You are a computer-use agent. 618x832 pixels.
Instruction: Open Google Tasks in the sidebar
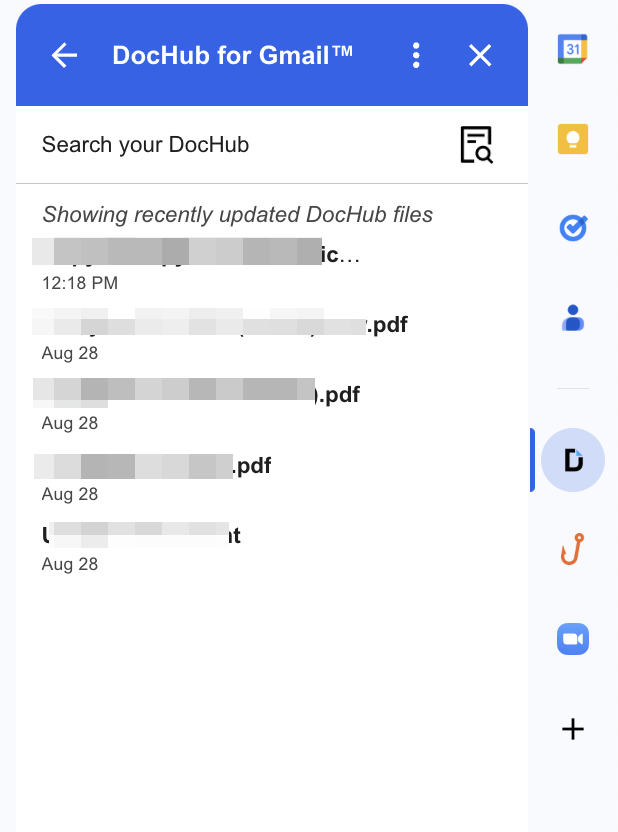572,229
